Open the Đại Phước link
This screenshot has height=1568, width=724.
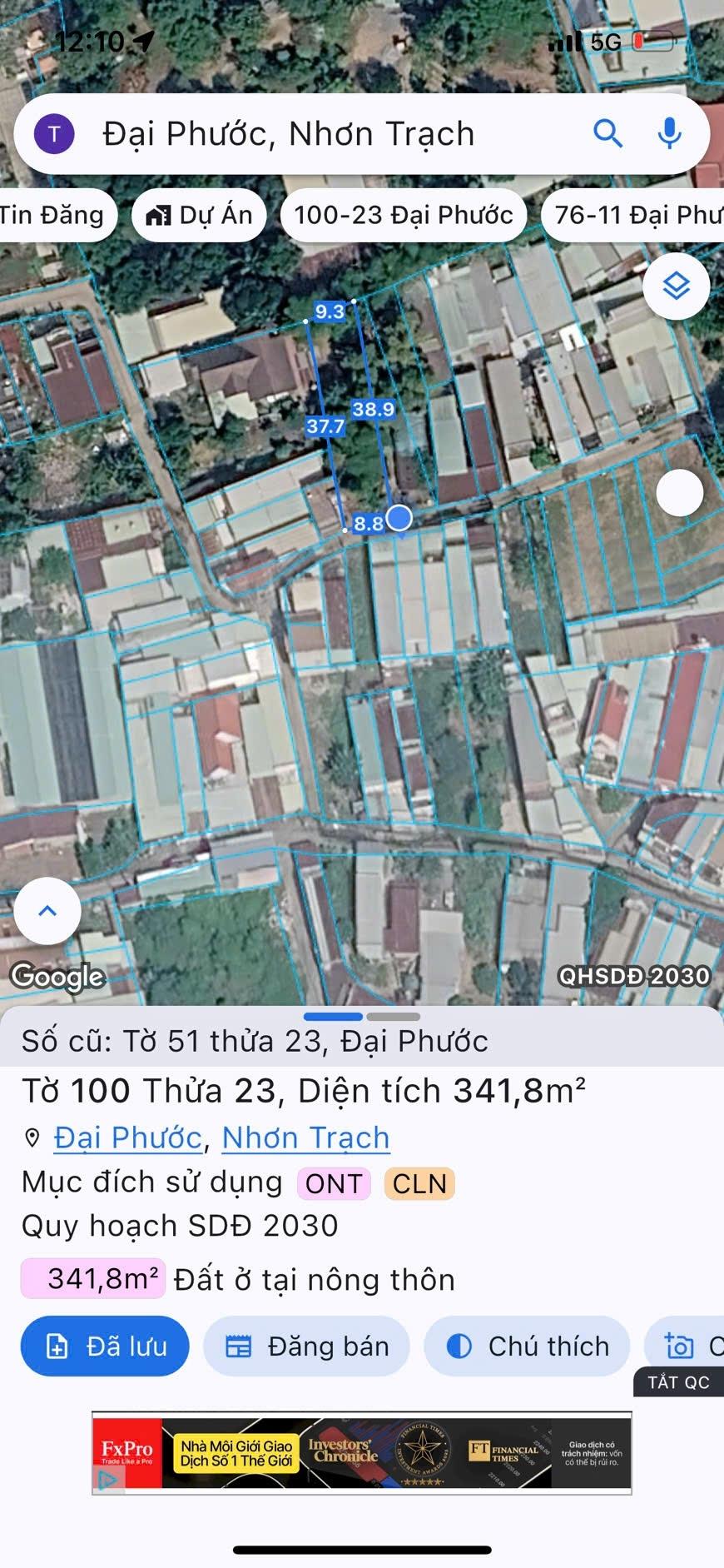tap(128, 1137)
